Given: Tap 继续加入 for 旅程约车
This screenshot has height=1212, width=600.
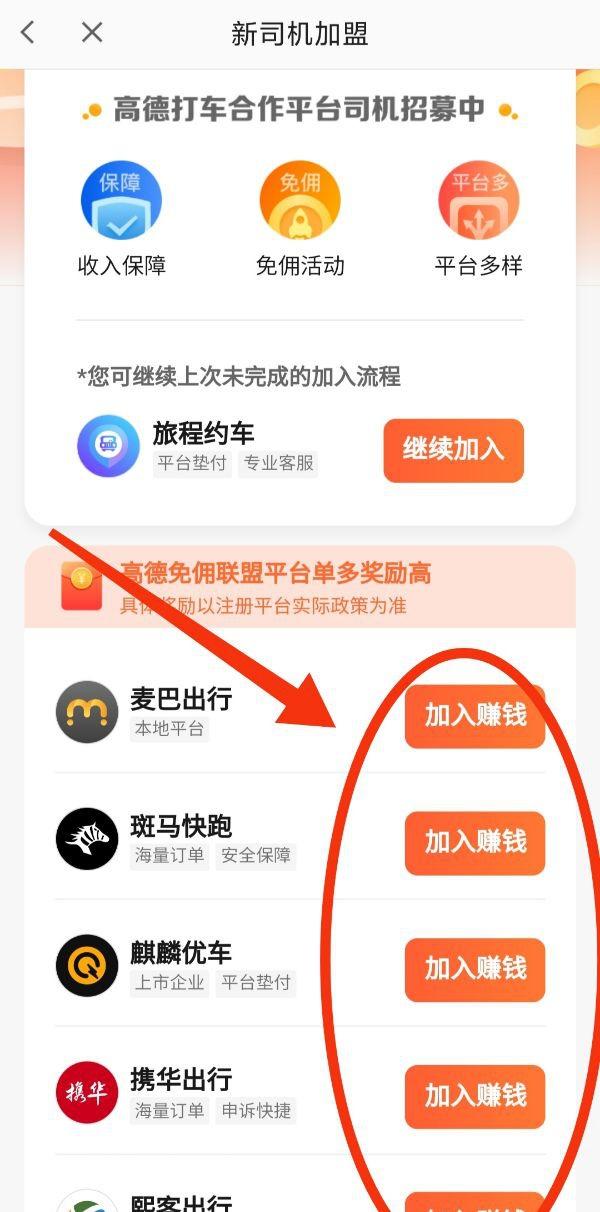Looking at the screenshot, I should pyautogui.click(x=453, y=450).
